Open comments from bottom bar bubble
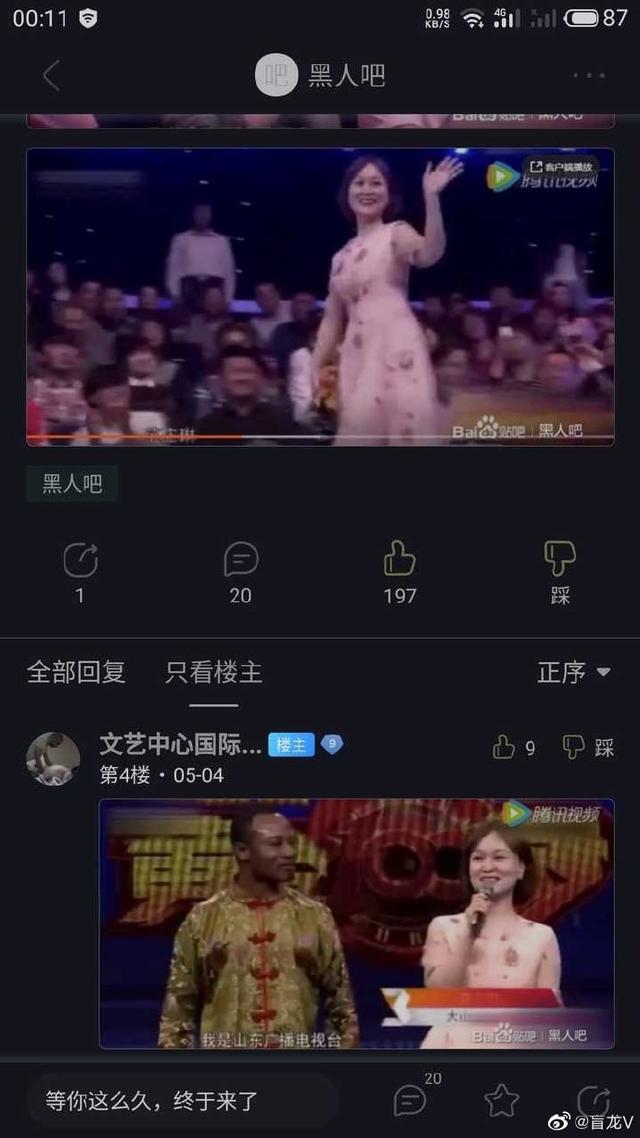Image resolution: width=640 pixels, height=1138 pixels. tap(410, 1100)
